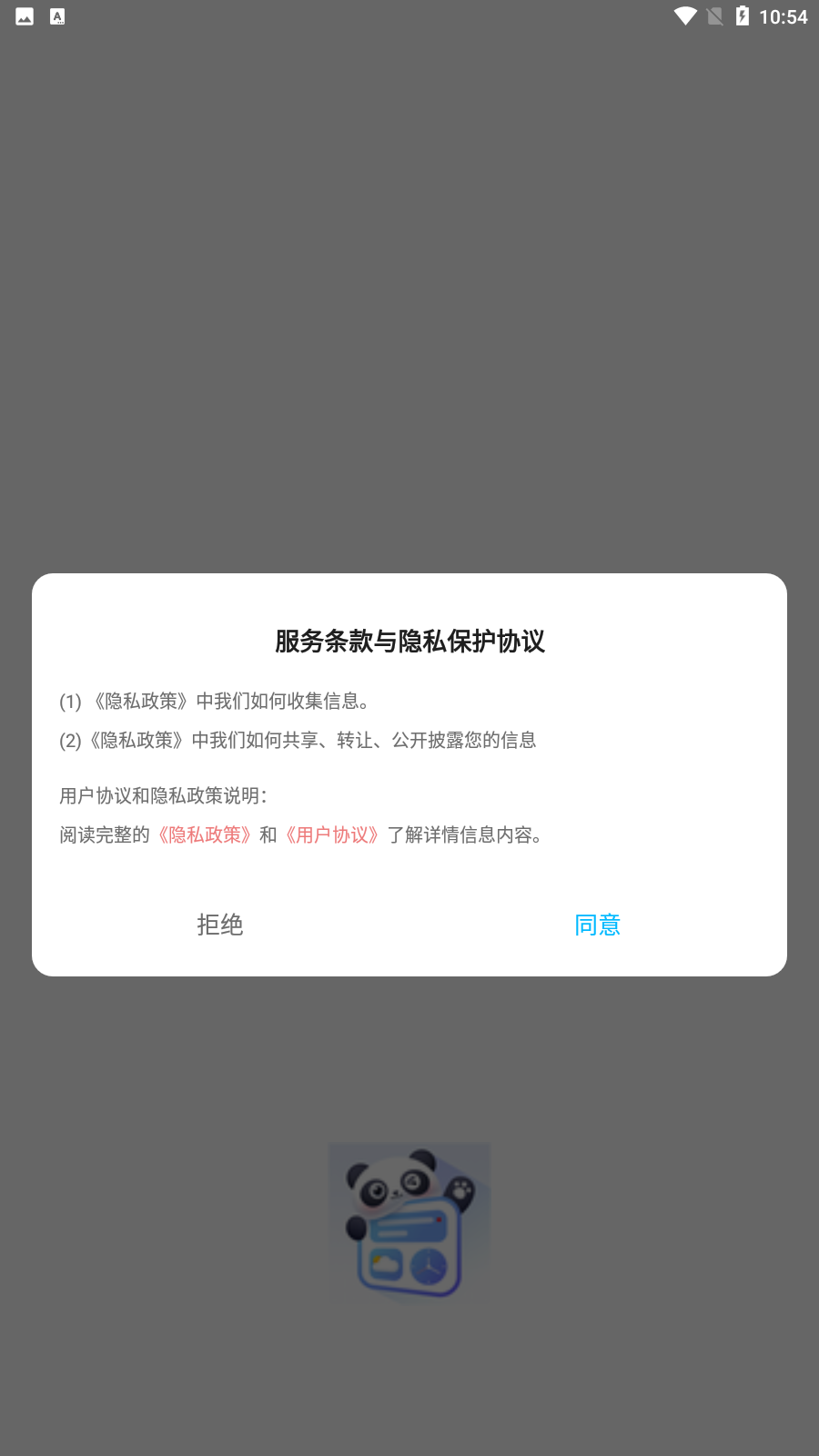
Task: Open the red 《用户协议》 link
Action: point(332,834)
